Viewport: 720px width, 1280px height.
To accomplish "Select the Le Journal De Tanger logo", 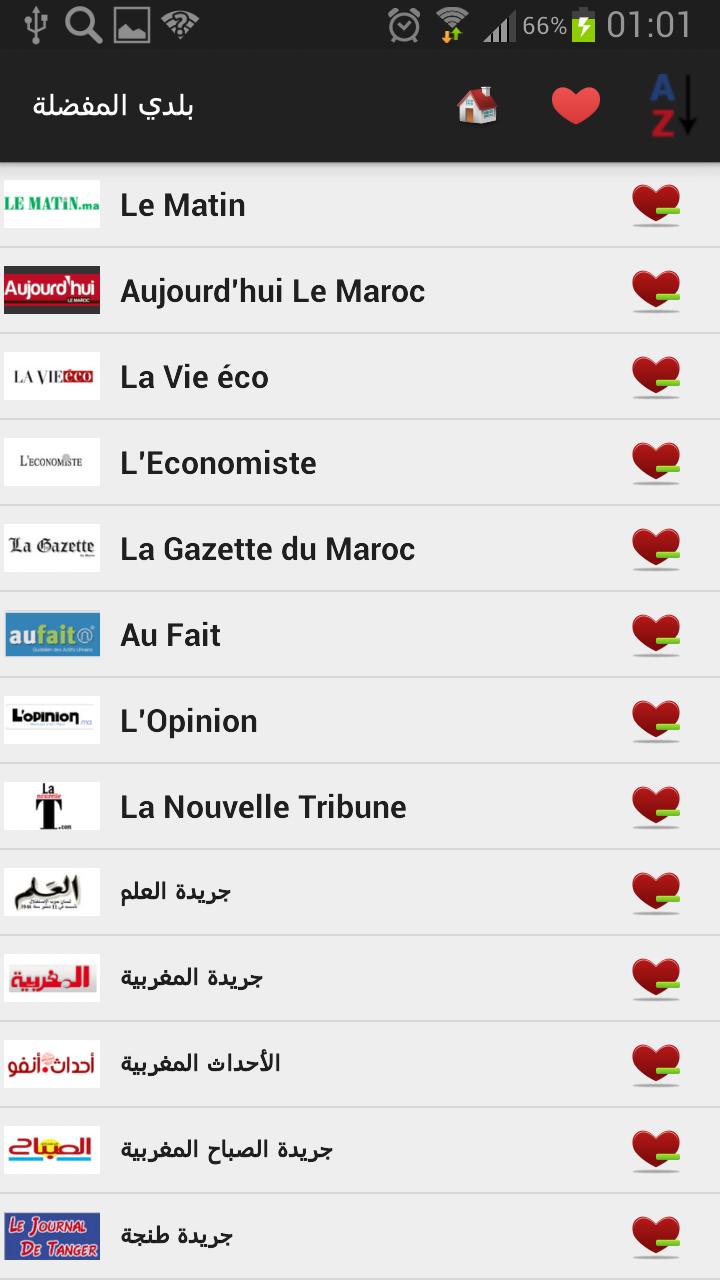I will pos(51,1236).
